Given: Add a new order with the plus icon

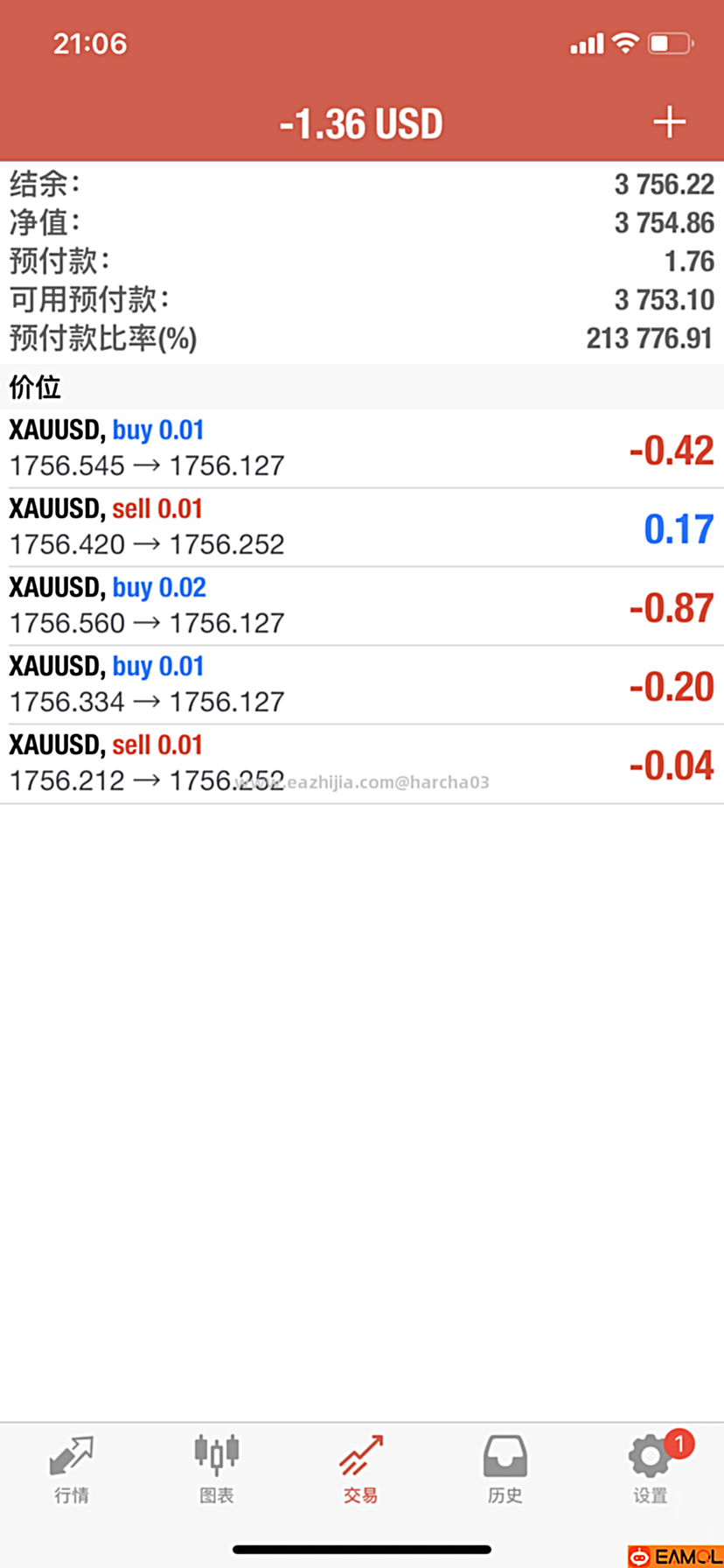Looking at the screenshot, I should (x=669, y=122).
